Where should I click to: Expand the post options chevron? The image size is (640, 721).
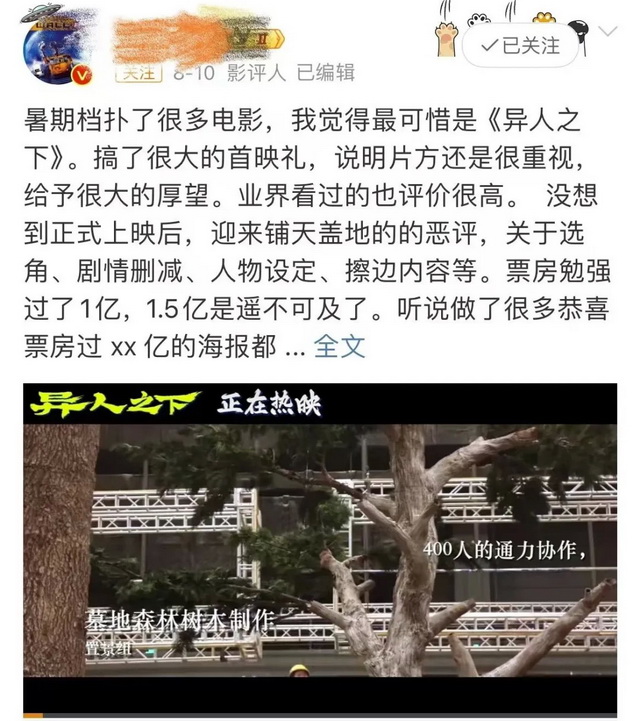(607, 33)
